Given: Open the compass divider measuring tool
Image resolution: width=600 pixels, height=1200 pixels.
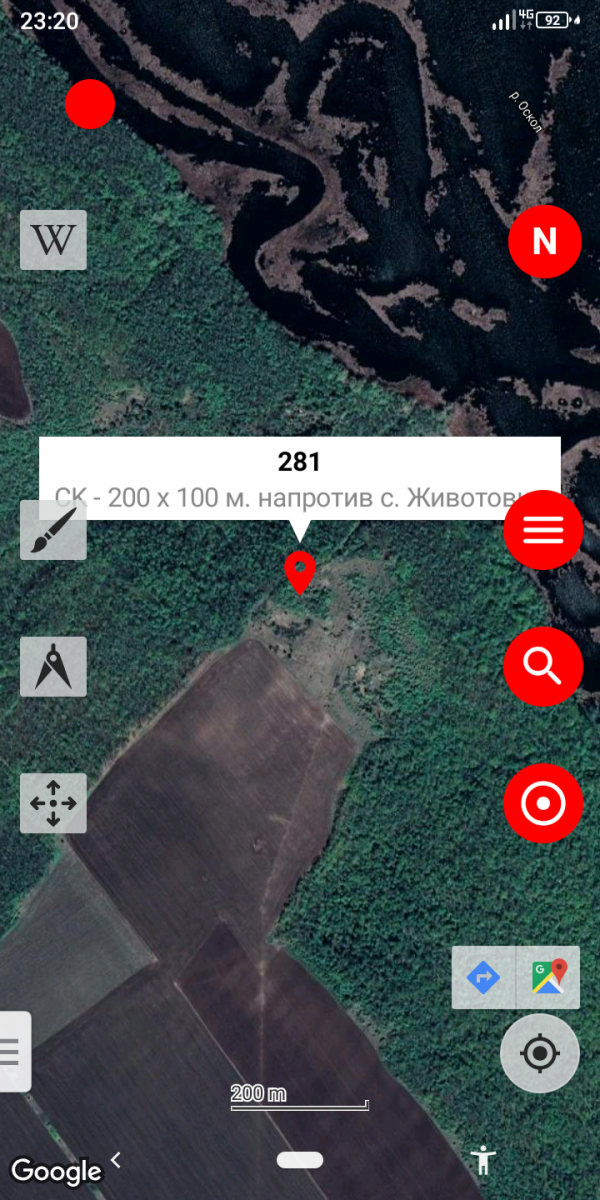Looking at the screenshot, I should click(53, 667).
